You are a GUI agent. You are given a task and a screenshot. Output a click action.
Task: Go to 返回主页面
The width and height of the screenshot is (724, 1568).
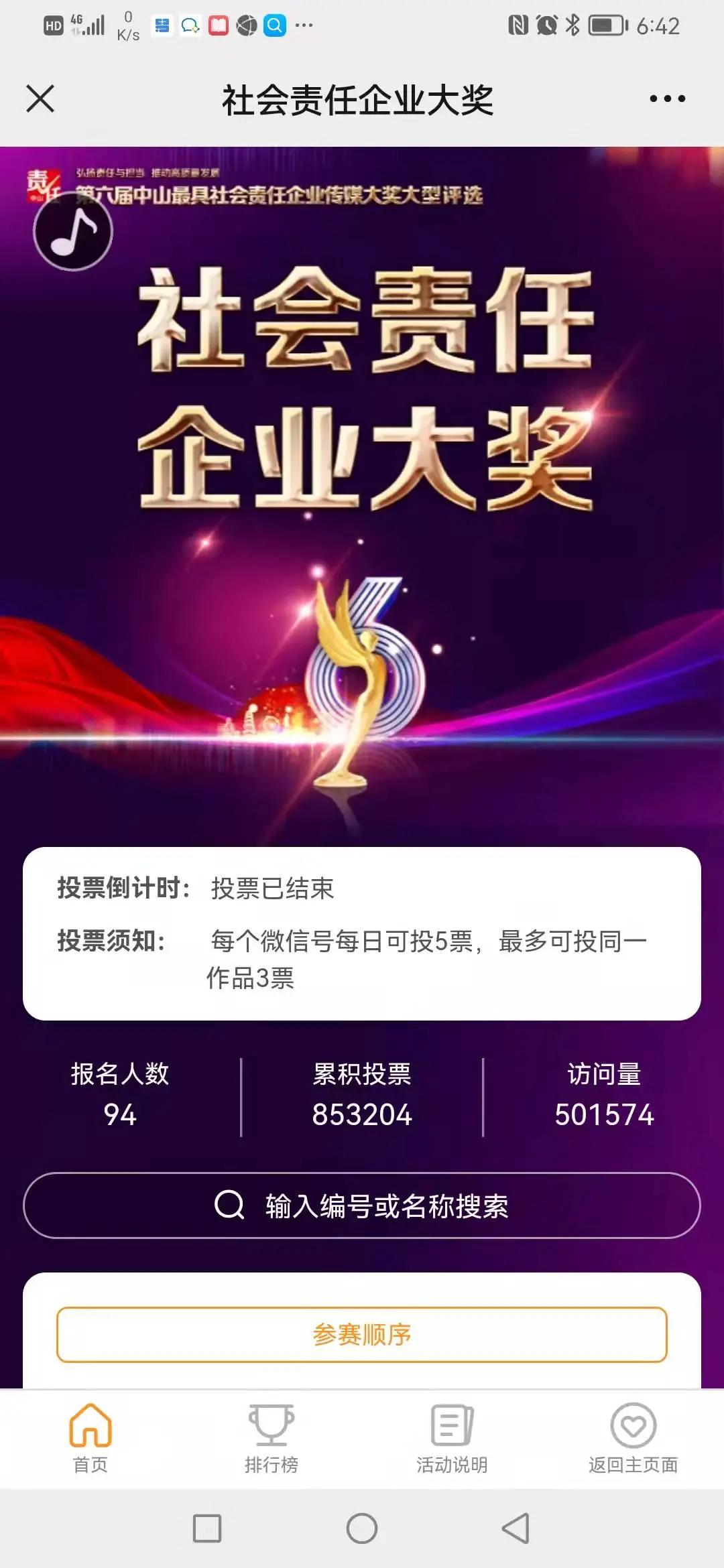[x=633, y=1437]
